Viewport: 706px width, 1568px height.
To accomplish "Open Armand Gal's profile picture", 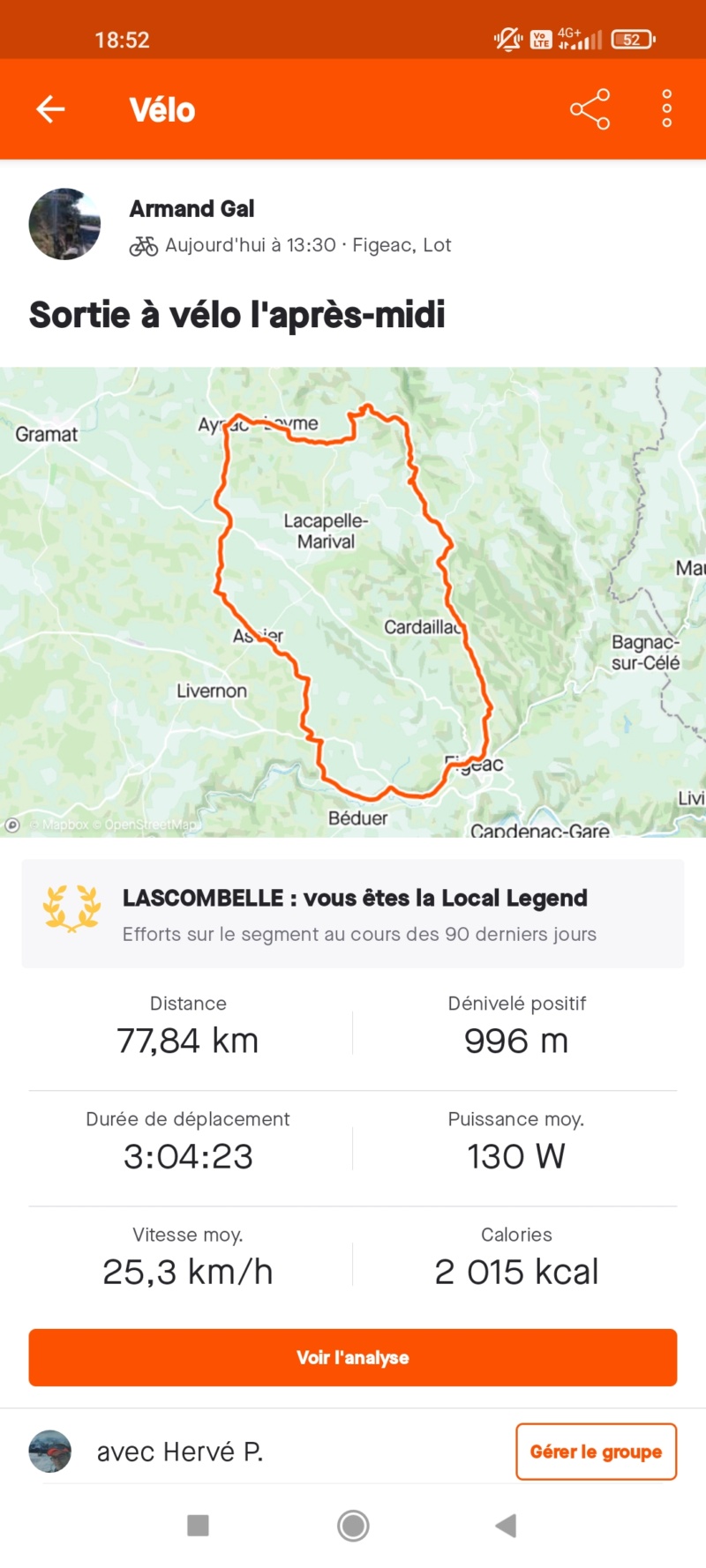I will click(64, 224).
